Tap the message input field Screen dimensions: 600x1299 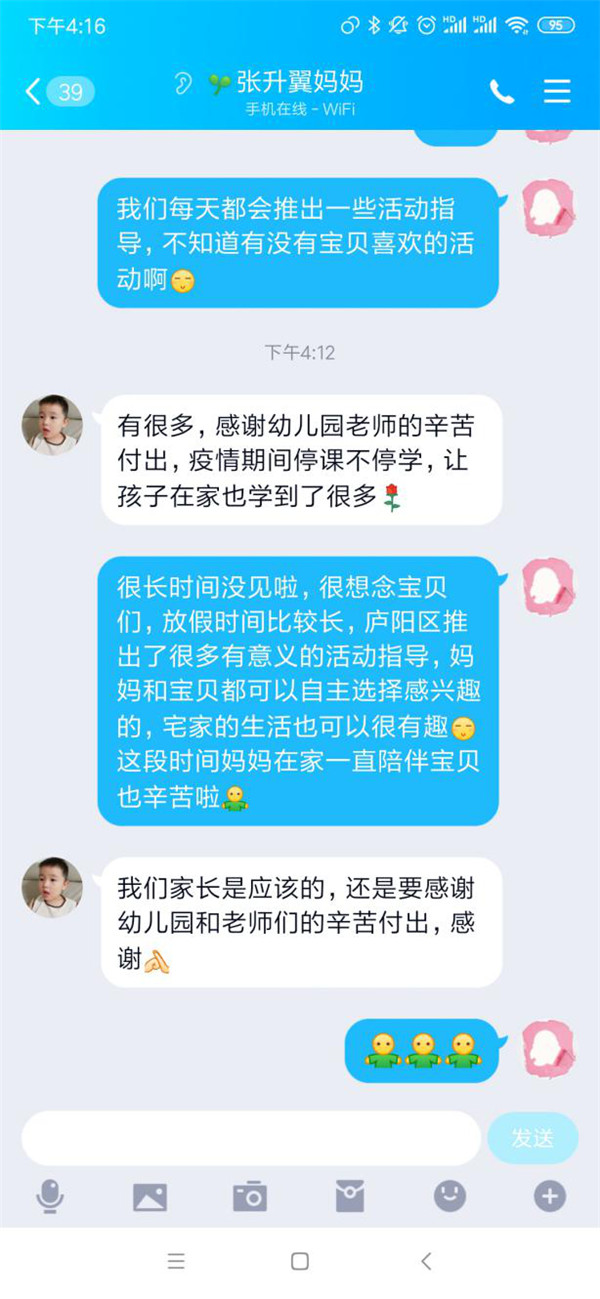coord(250,1138)
